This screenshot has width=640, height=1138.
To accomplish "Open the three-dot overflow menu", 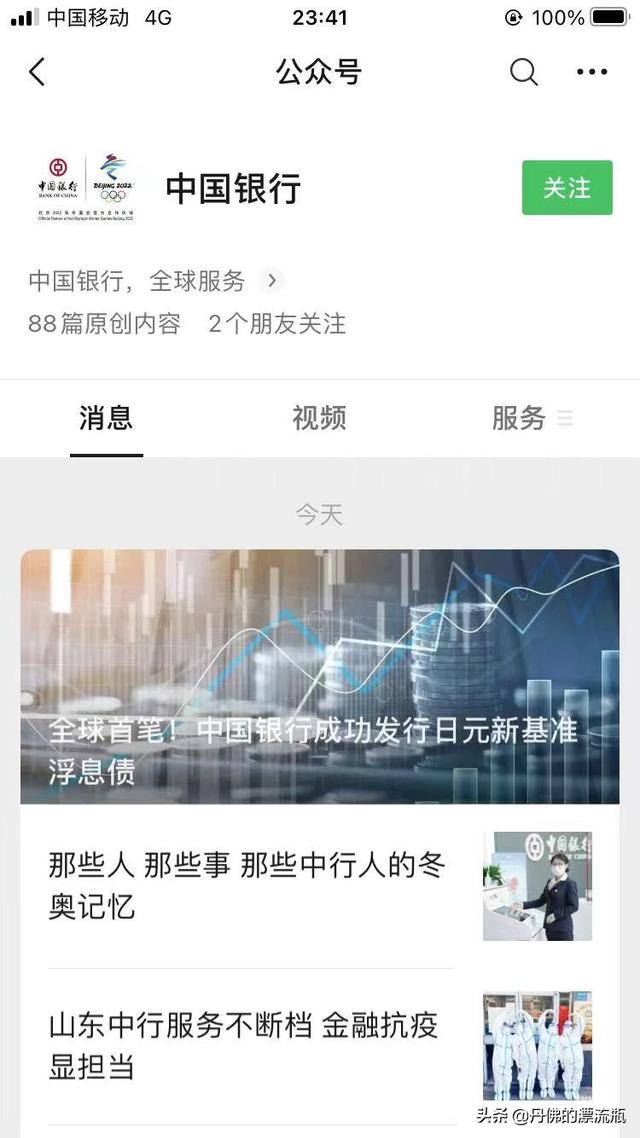I will (592, 72).
